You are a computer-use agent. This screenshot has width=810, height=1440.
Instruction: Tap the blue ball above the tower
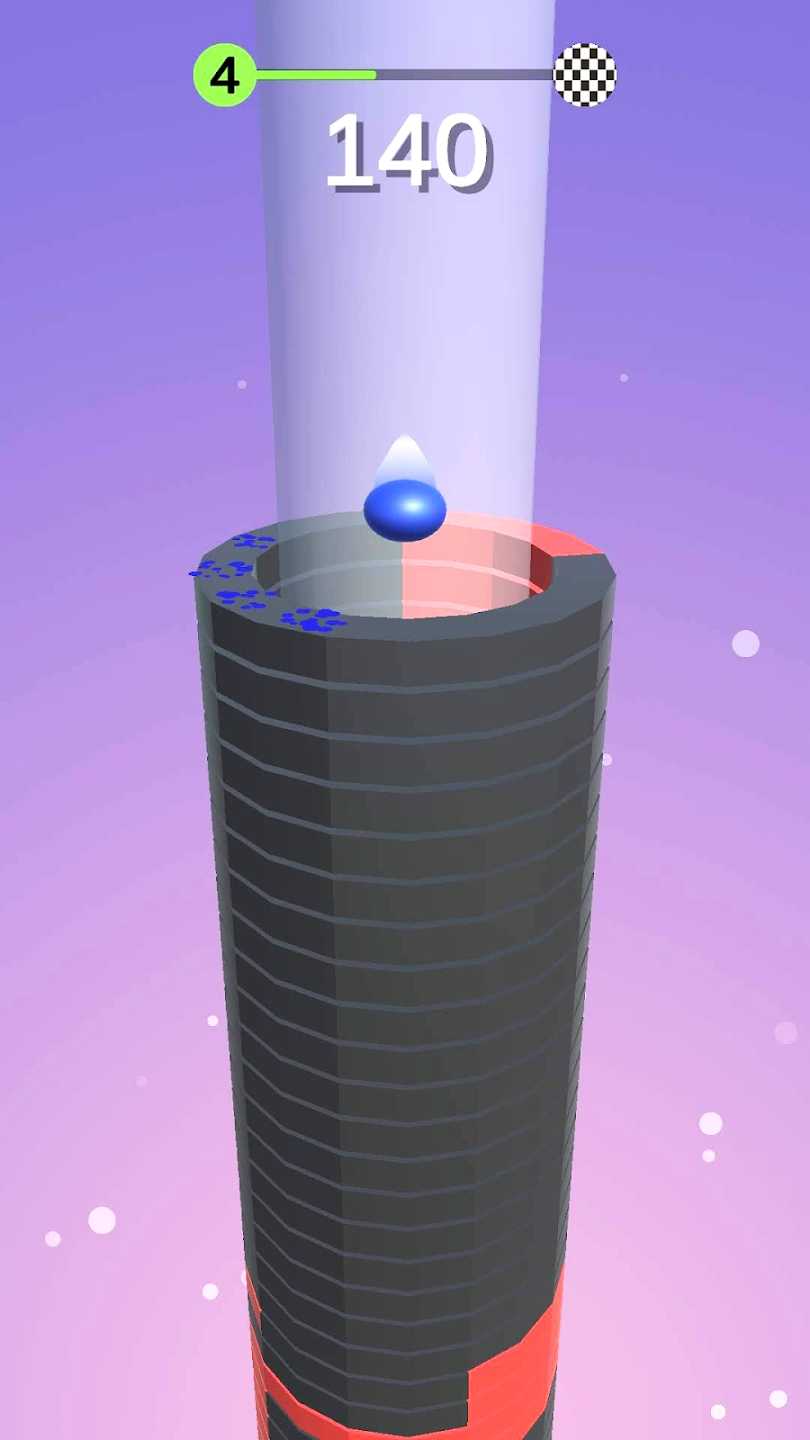point(405,510)
